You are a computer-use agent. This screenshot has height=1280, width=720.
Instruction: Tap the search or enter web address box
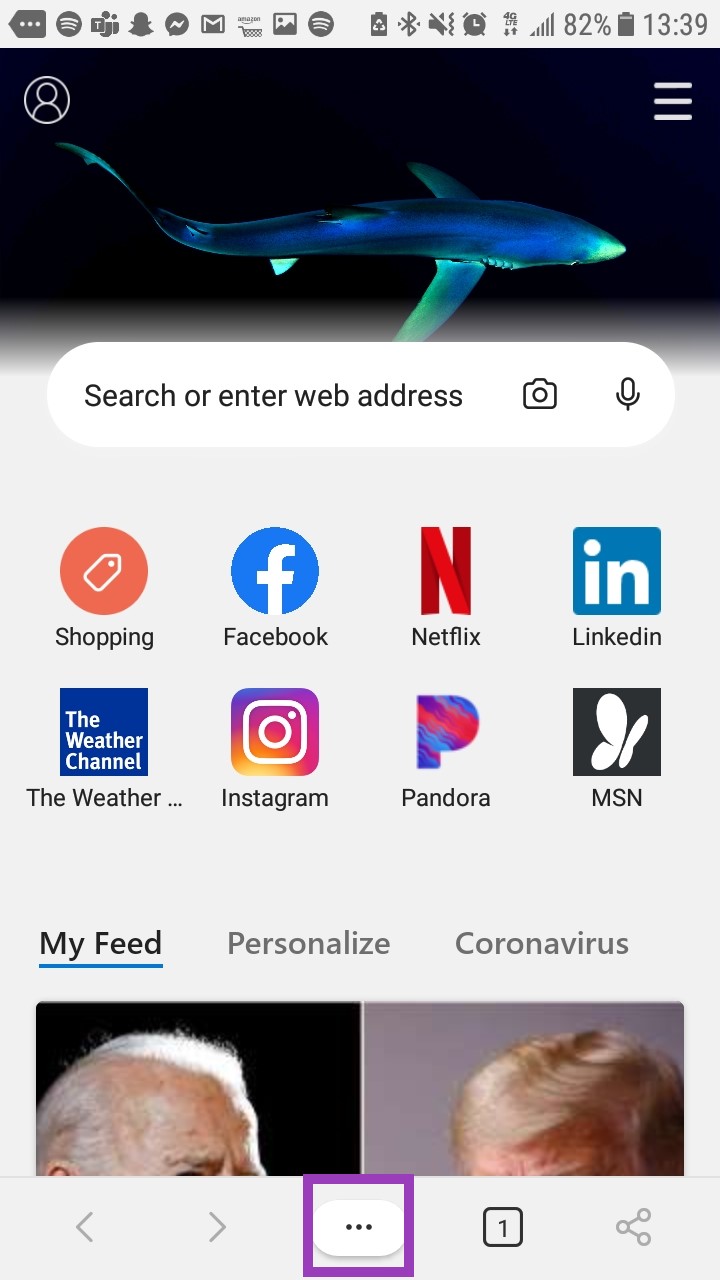click(273, 396)
